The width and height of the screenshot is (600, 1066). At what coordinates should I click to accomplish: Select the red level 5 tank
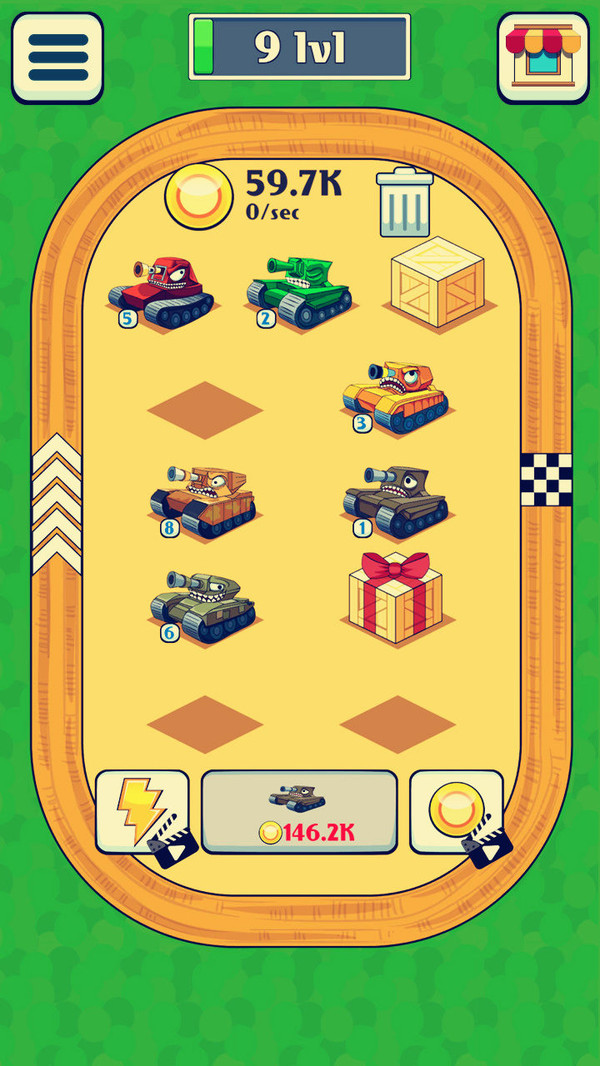point(162,291)
